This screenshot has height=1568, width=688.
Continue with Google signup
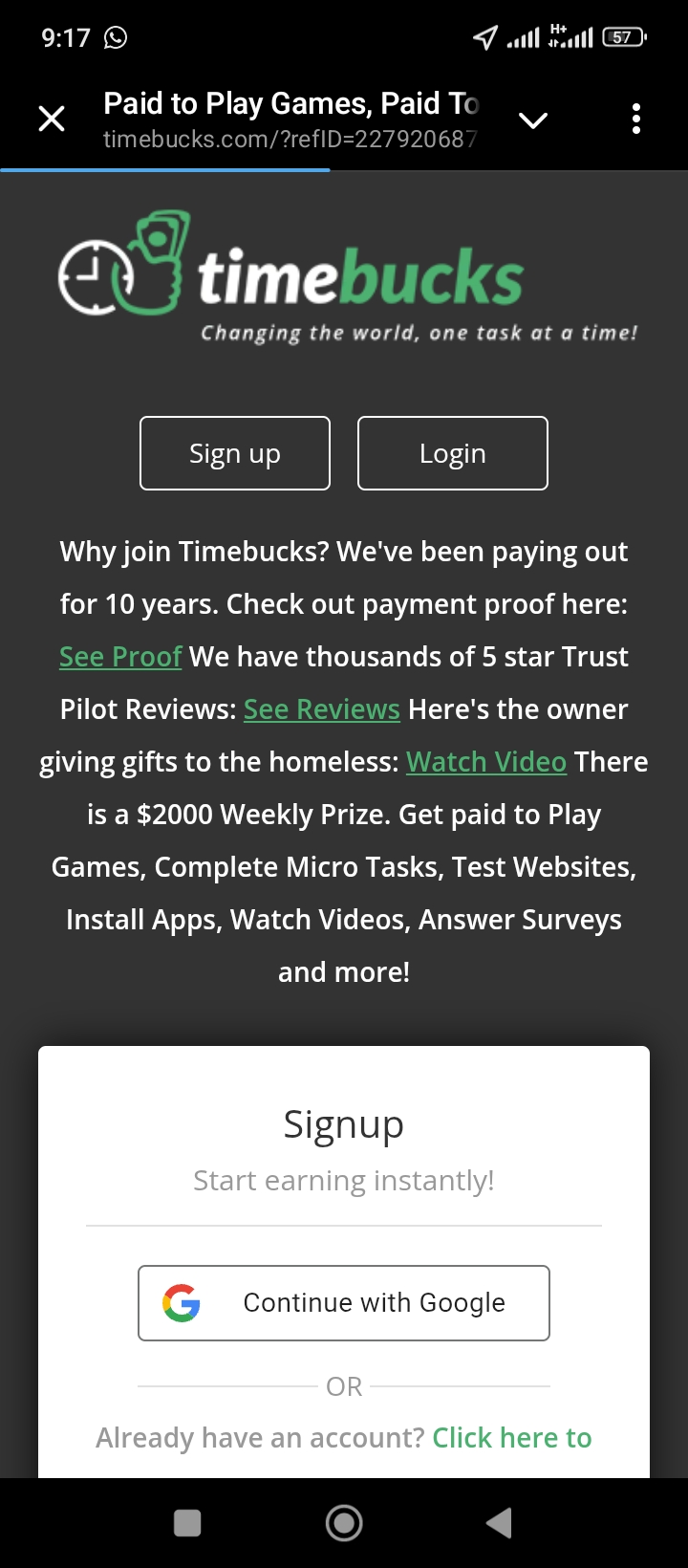click(344, 1303)
